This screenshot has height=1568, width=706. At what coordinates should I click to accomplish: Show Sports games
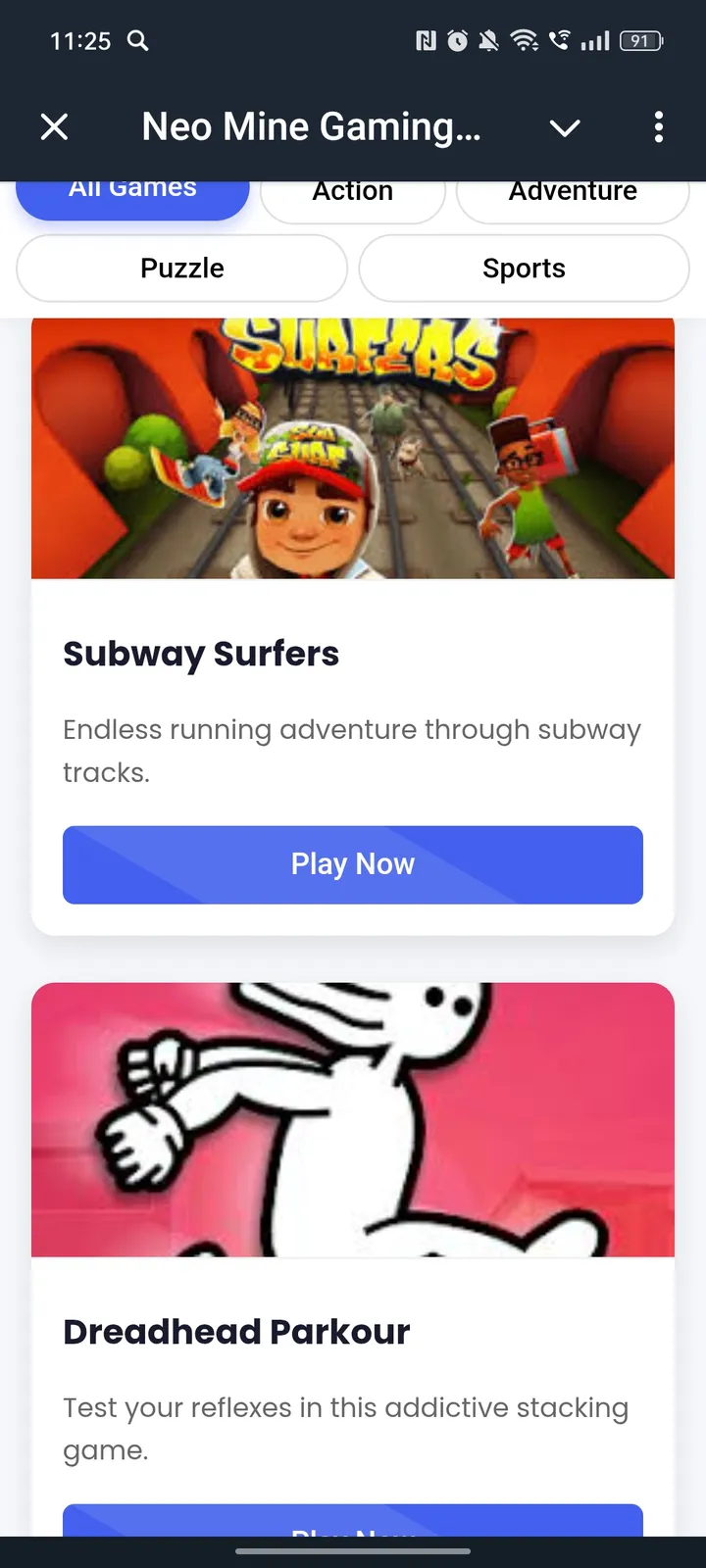pos(524,269)
